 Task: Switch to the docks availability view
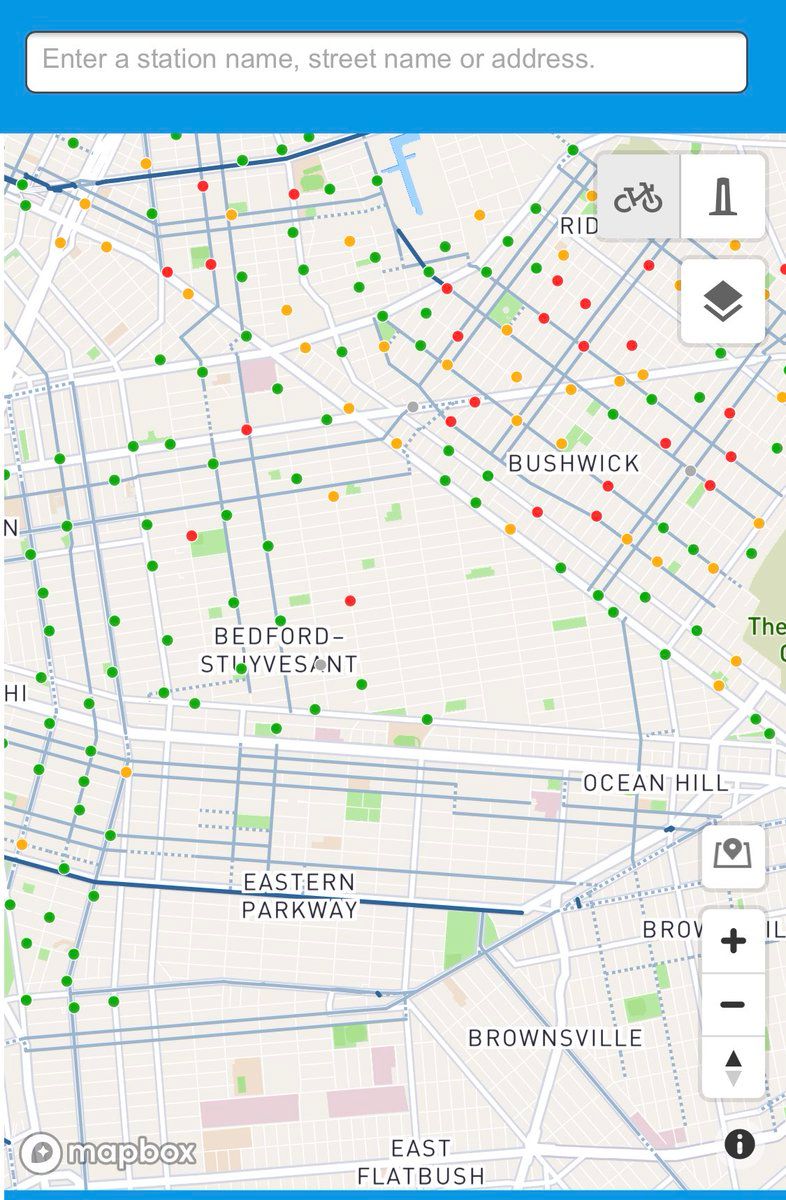pos(722,197)
